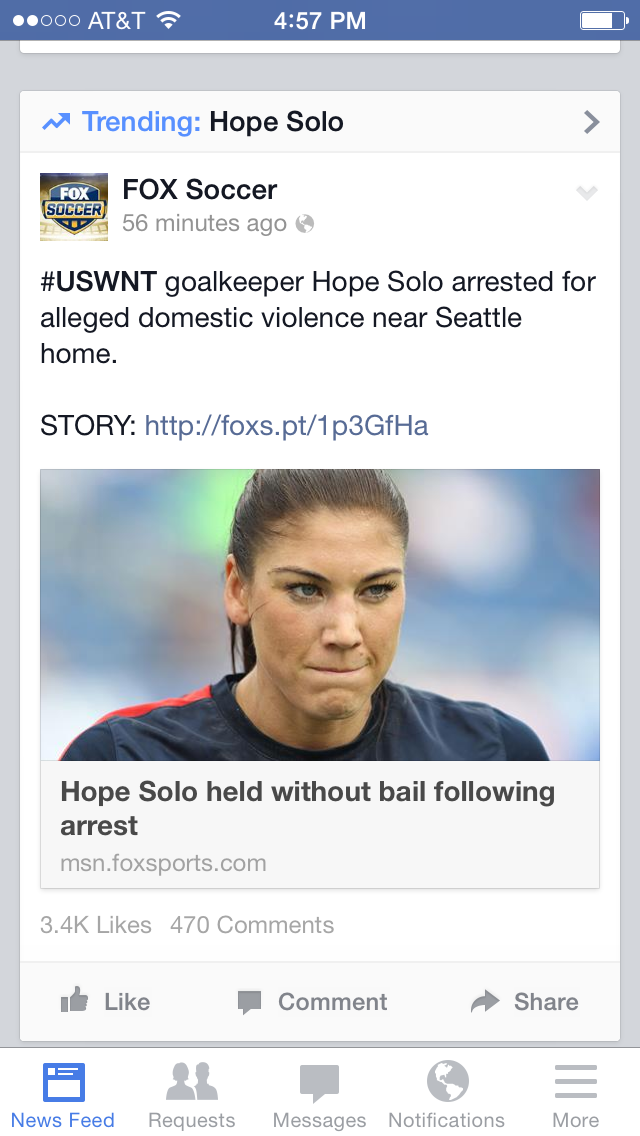640x1136 pixels.
Task: Comment on the FOX Soccer post
Action: coord(313,1001)
